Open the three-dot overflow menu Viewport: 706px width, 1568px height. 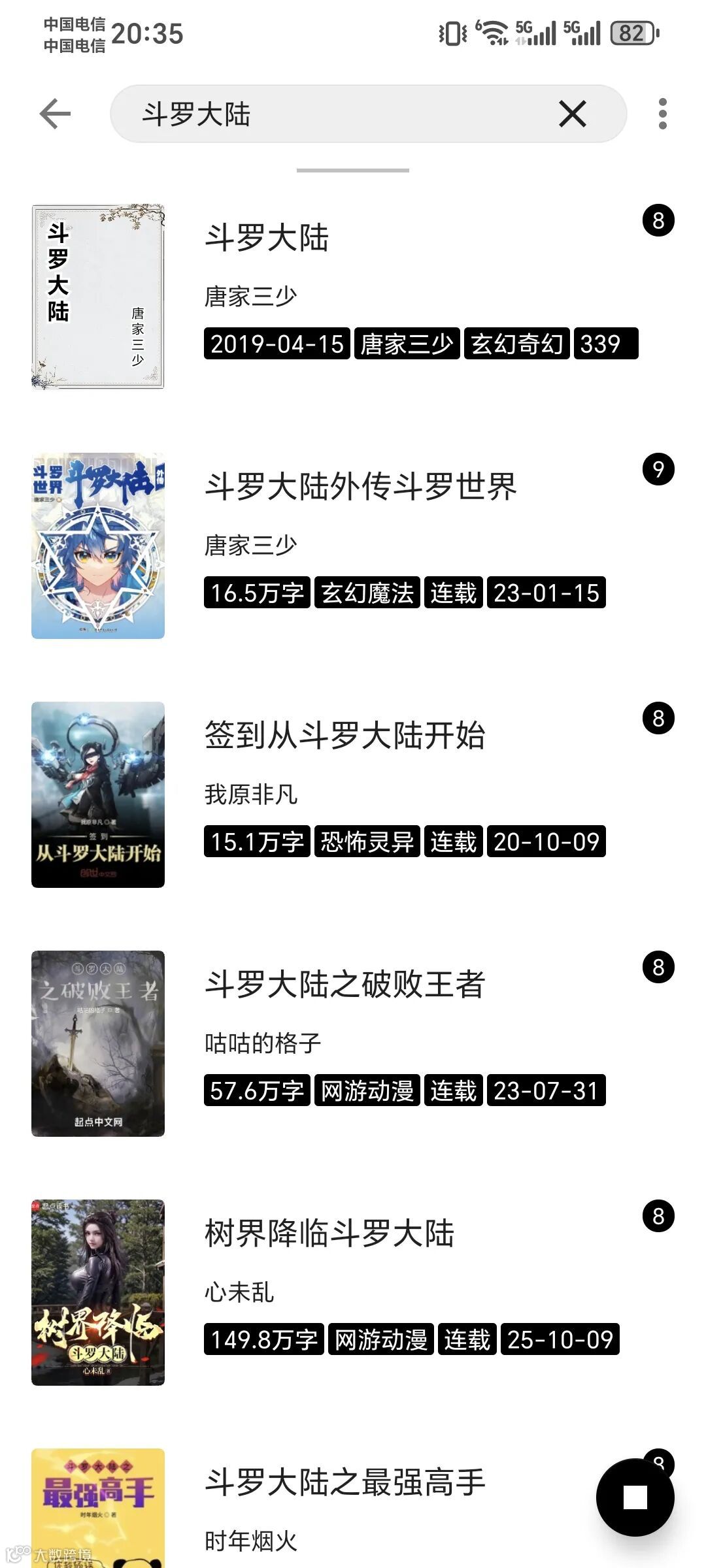[x=662, y=114]
